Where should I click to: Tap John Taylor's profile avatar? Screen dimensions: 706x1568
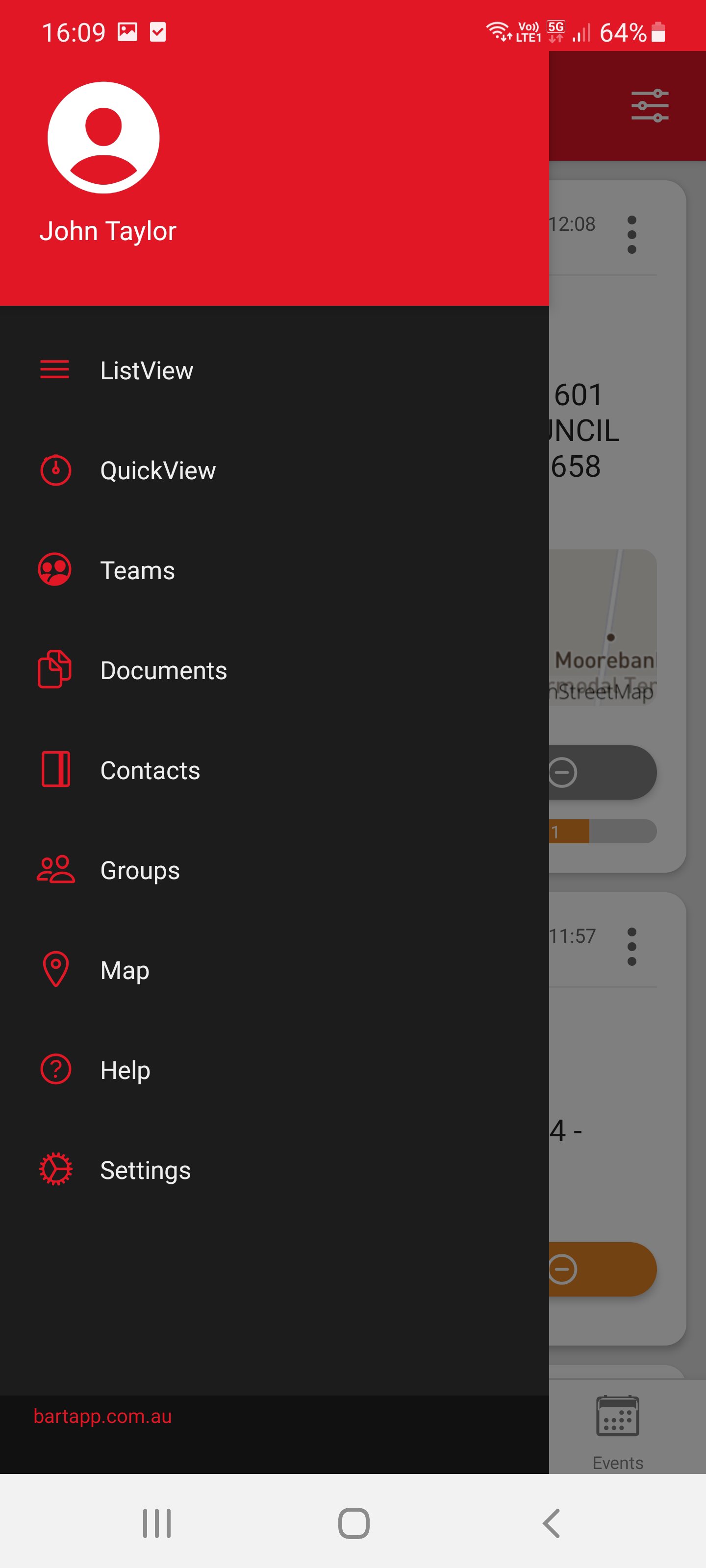pyautogui.click(x=103, y=138)
